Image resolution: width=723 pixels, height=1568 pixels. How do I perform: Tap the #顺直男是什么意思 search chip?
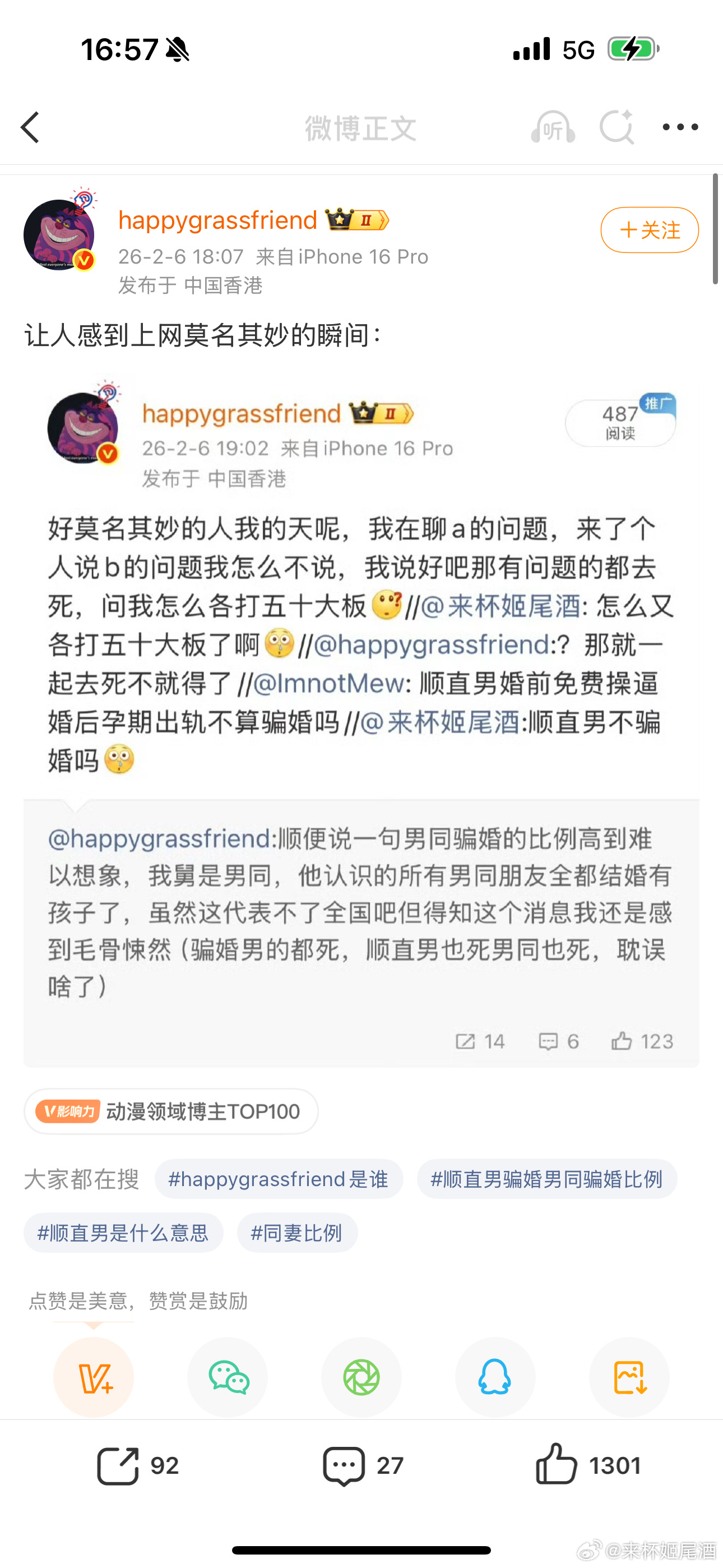(123, 1233)
